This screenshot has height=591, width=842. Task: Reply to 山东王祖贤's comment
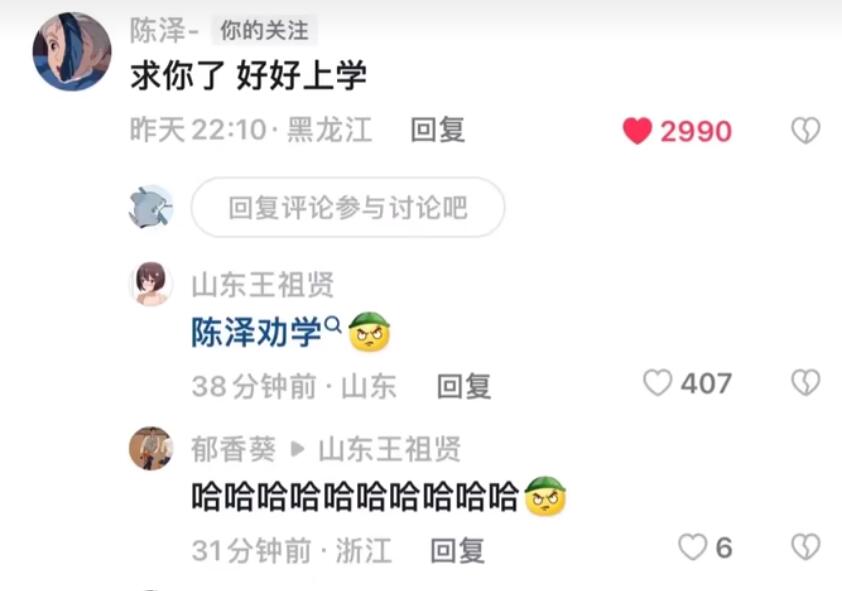pos(464,385)
